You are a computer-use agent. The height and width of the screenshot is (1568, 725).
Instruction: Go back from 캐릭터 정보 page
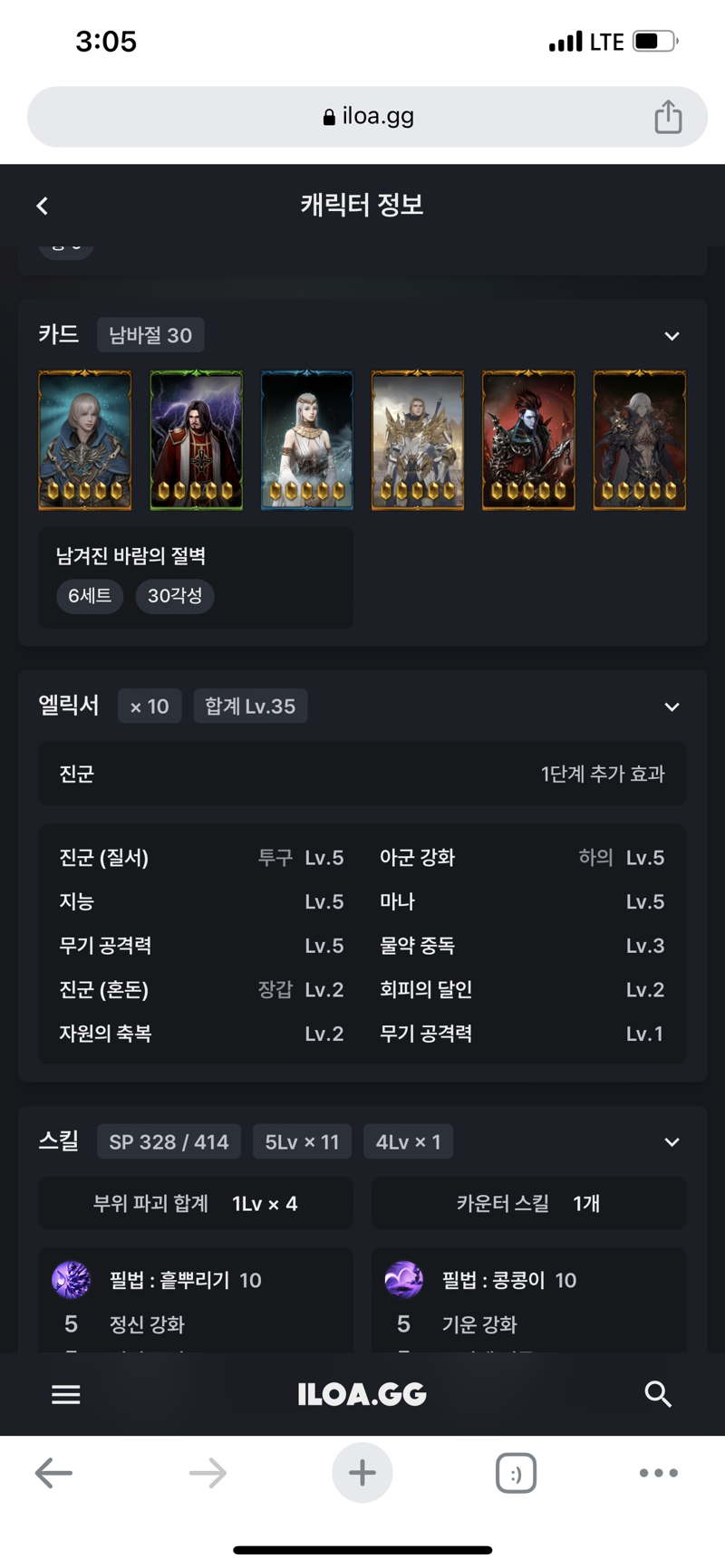point(43,207)
